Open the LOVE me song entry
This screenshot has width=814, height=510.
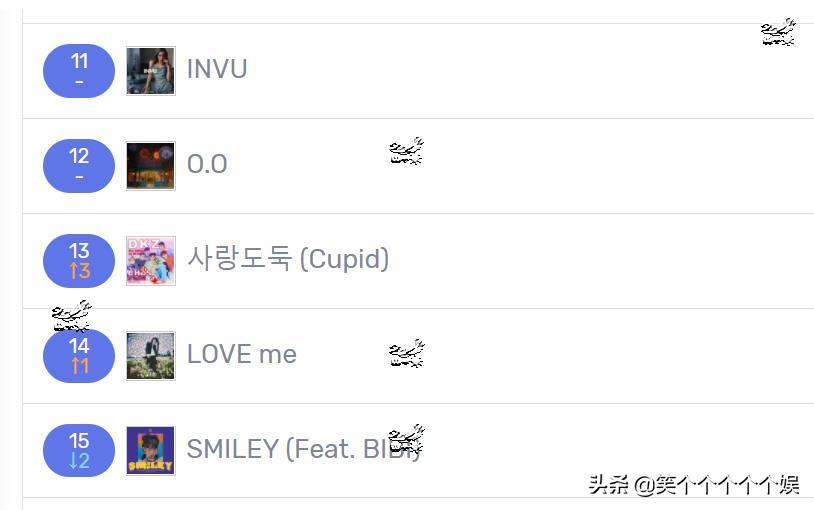click(x=241, y=355)
